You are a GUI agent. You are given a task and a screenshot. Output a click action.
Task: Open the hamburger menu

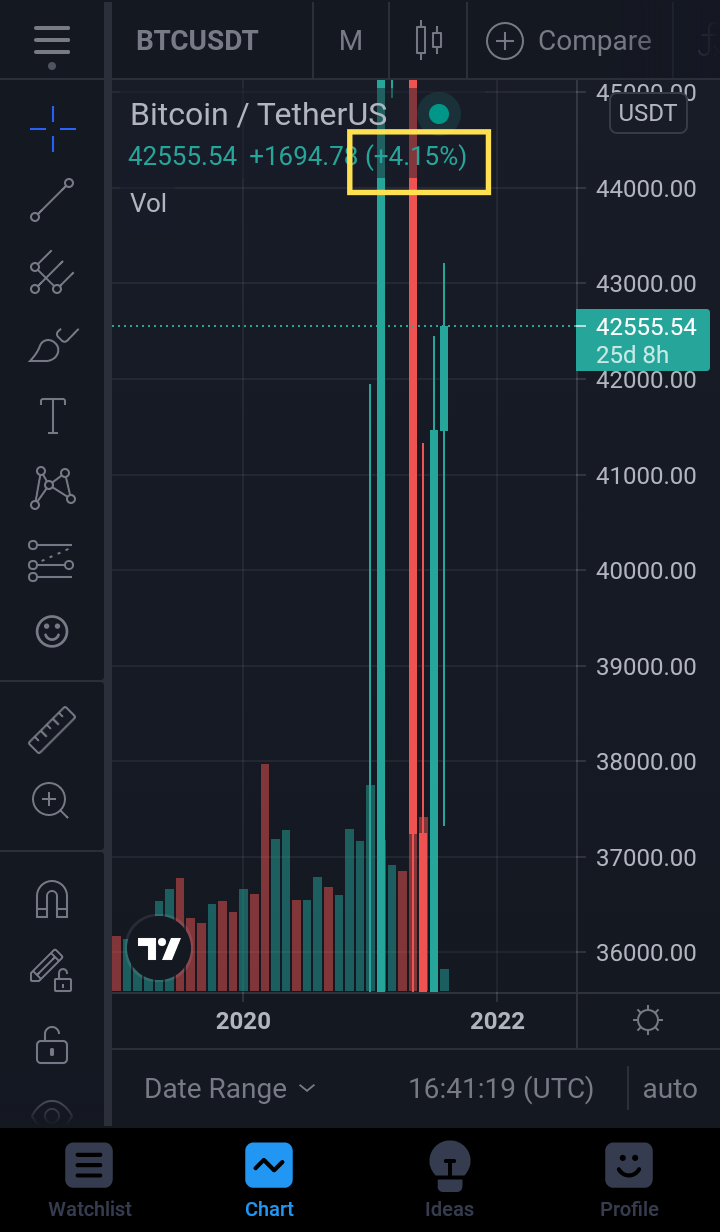click(x=52, y=44)
